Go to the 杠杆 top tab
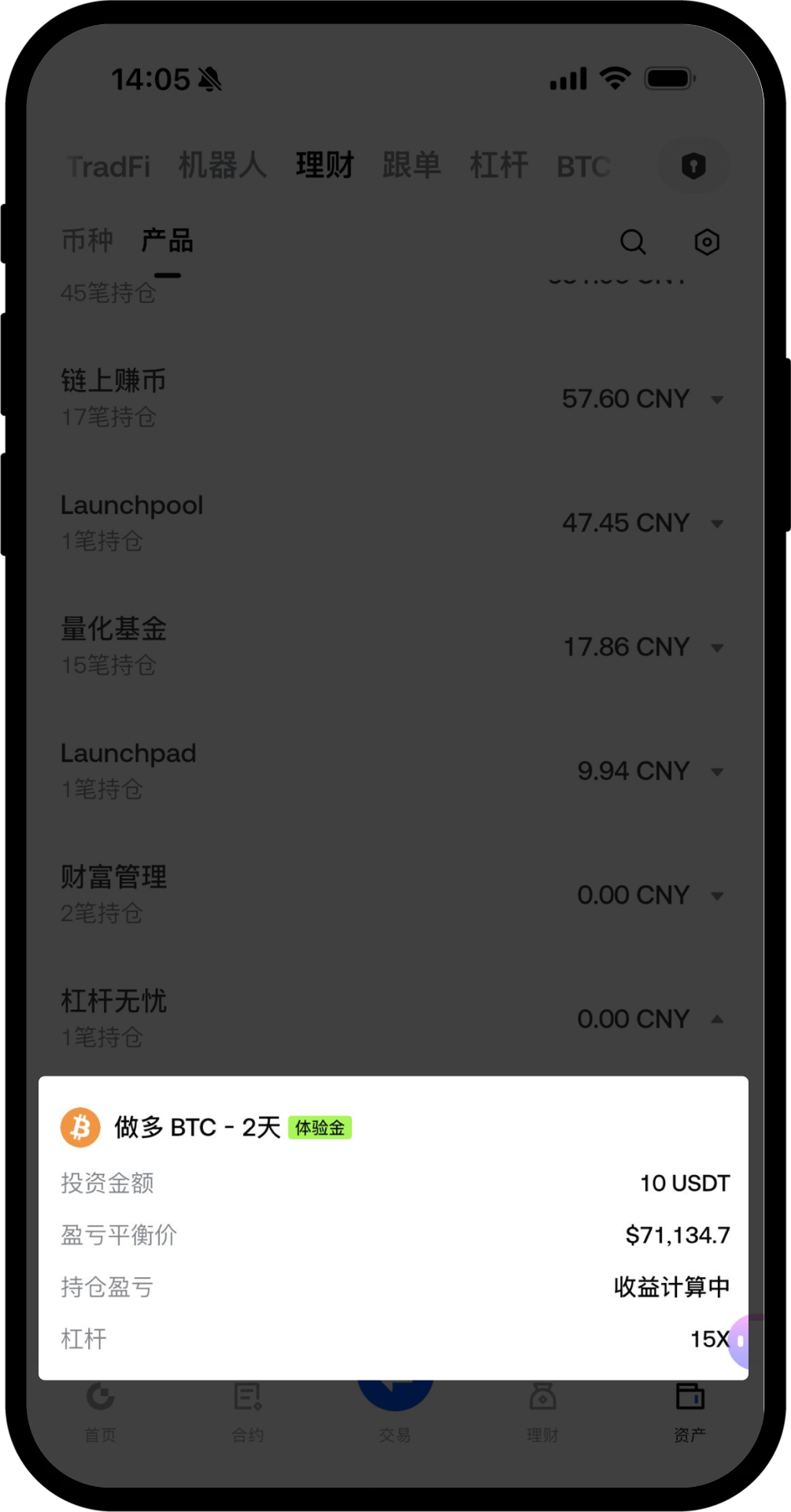 tap(499, 166)
